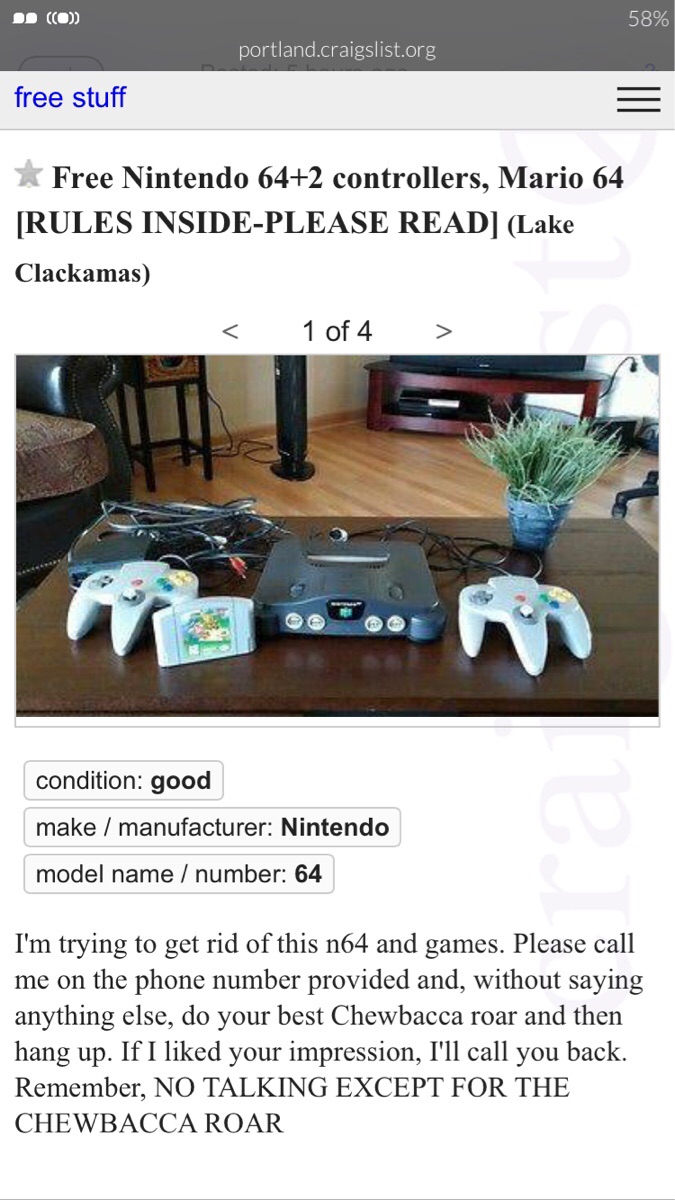675x1200 pixels.
Task: Go to the previous listing photo
Action: tap(230, 331)
